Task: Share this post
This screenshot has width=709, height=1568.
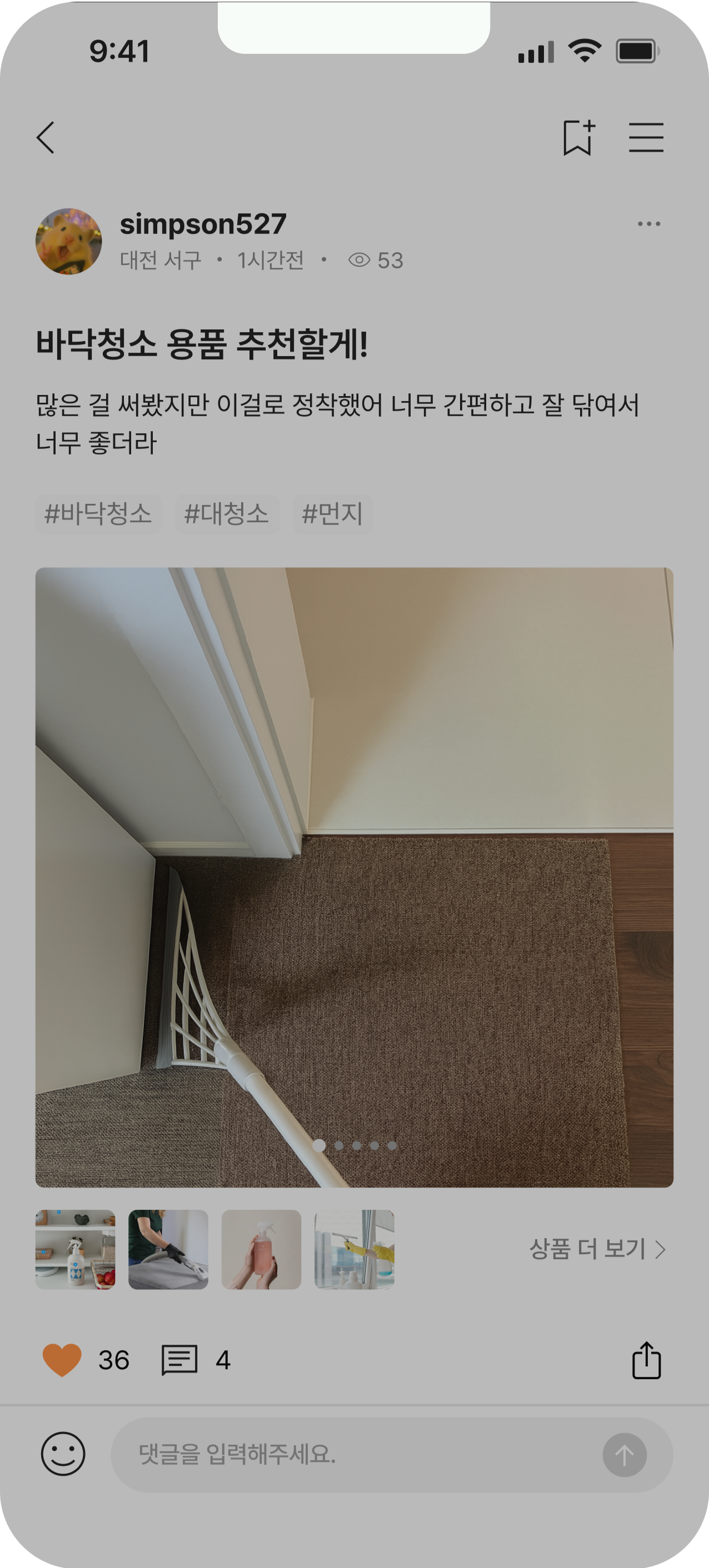Action: click(x=646, y=1360)
